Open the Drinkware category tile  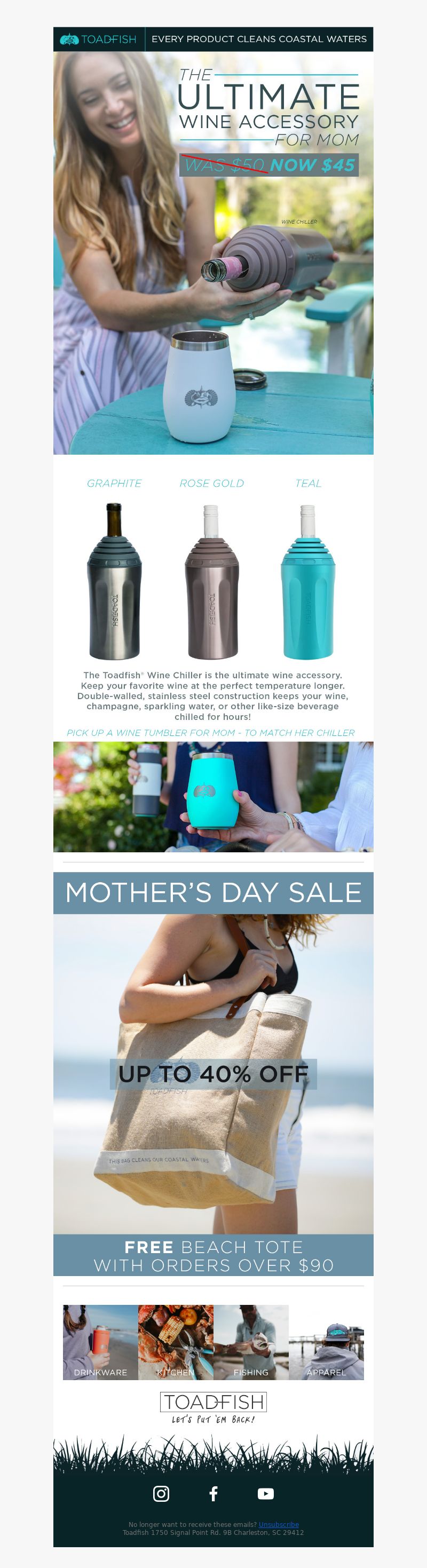[100, 1342]
